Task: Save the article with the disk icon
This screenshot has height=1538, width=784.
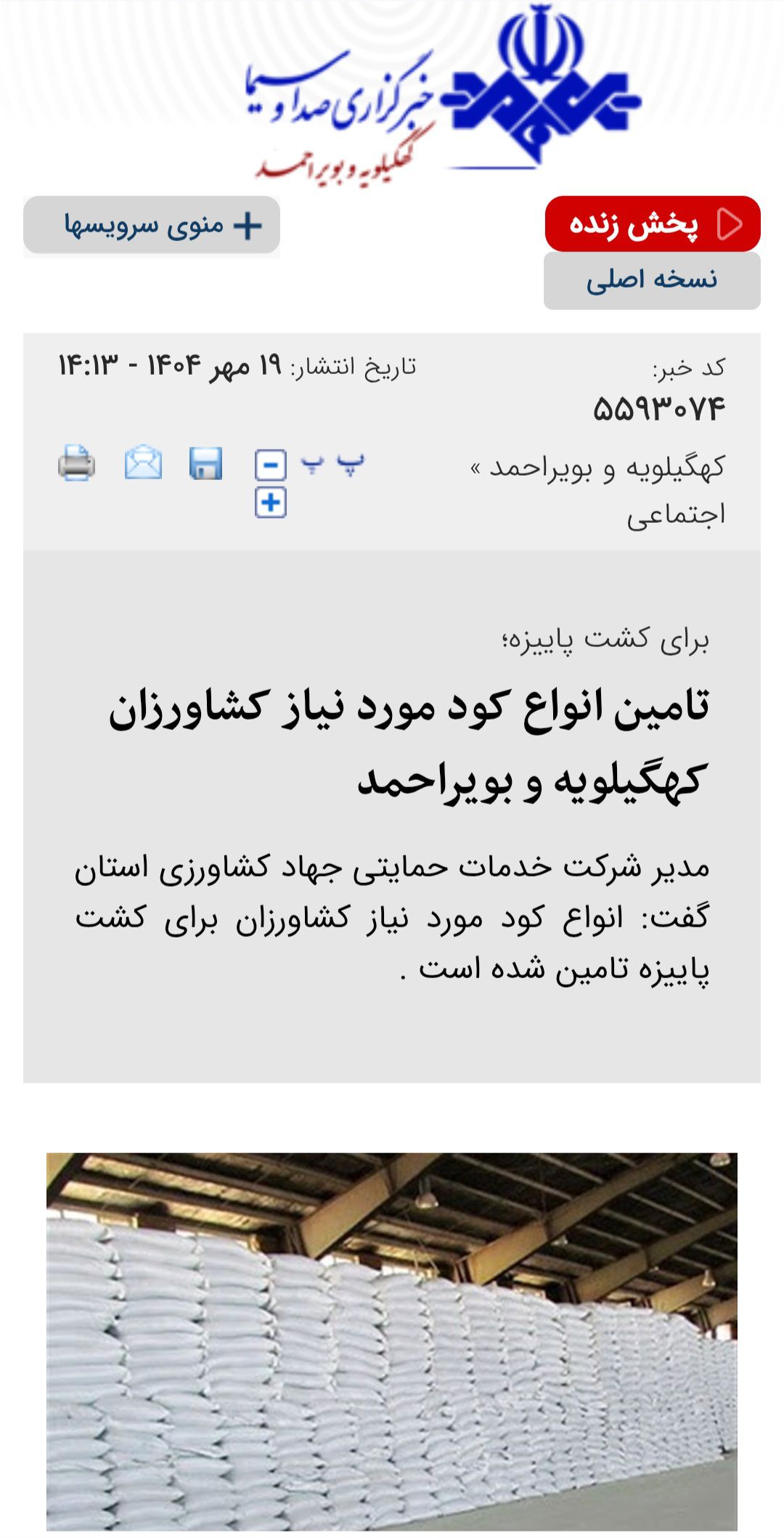Action: [x=205, y=463]
